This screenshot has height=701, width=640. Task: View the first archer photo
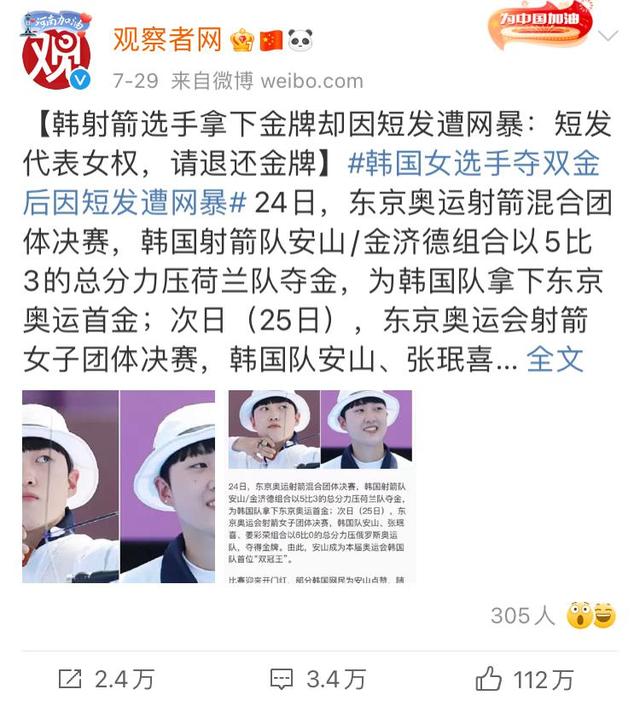tap(118, 486)
